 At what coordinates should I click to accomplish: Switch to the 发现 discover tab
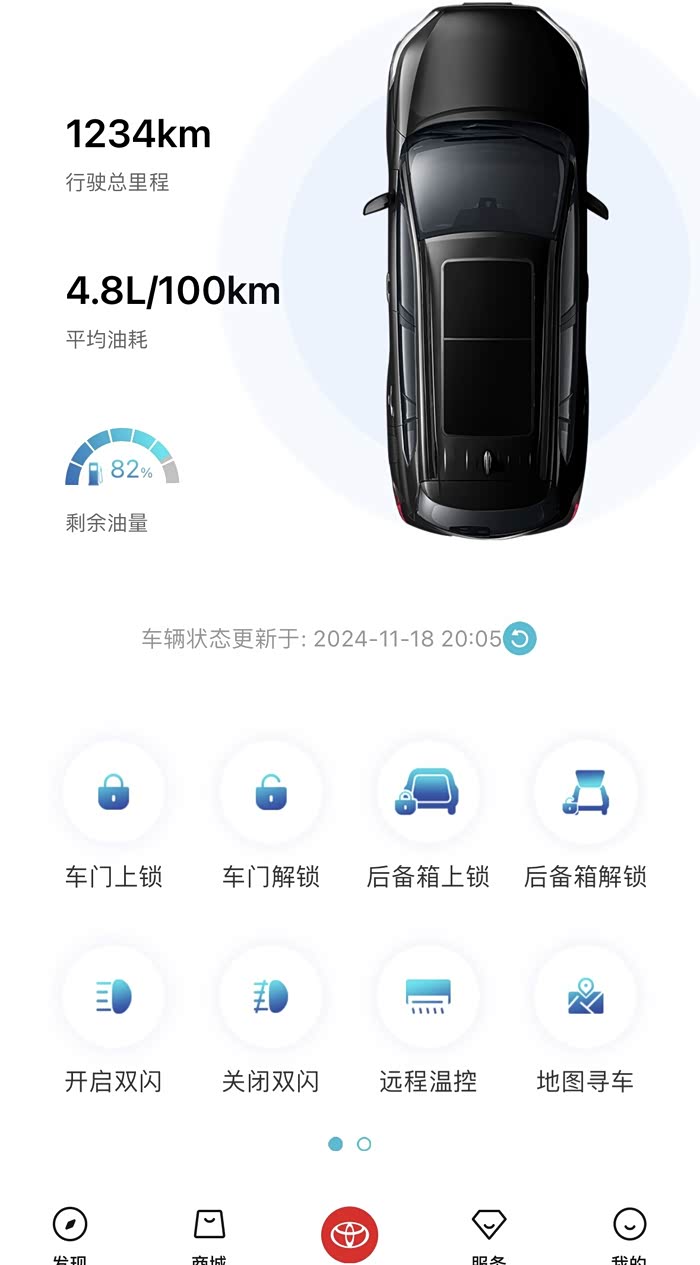pyautogui.click(x=70, y=1230)
